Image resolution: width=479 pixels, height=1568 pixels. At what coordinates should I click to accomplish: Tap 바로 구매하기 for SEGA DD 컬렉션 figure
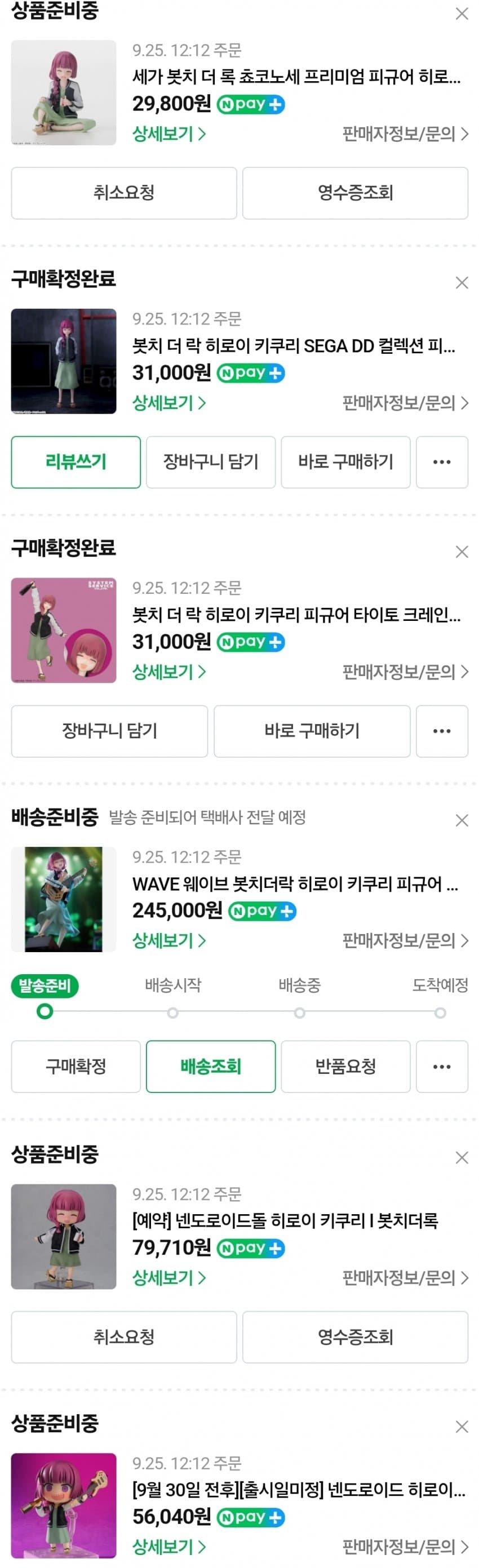(x=345, y=462)
